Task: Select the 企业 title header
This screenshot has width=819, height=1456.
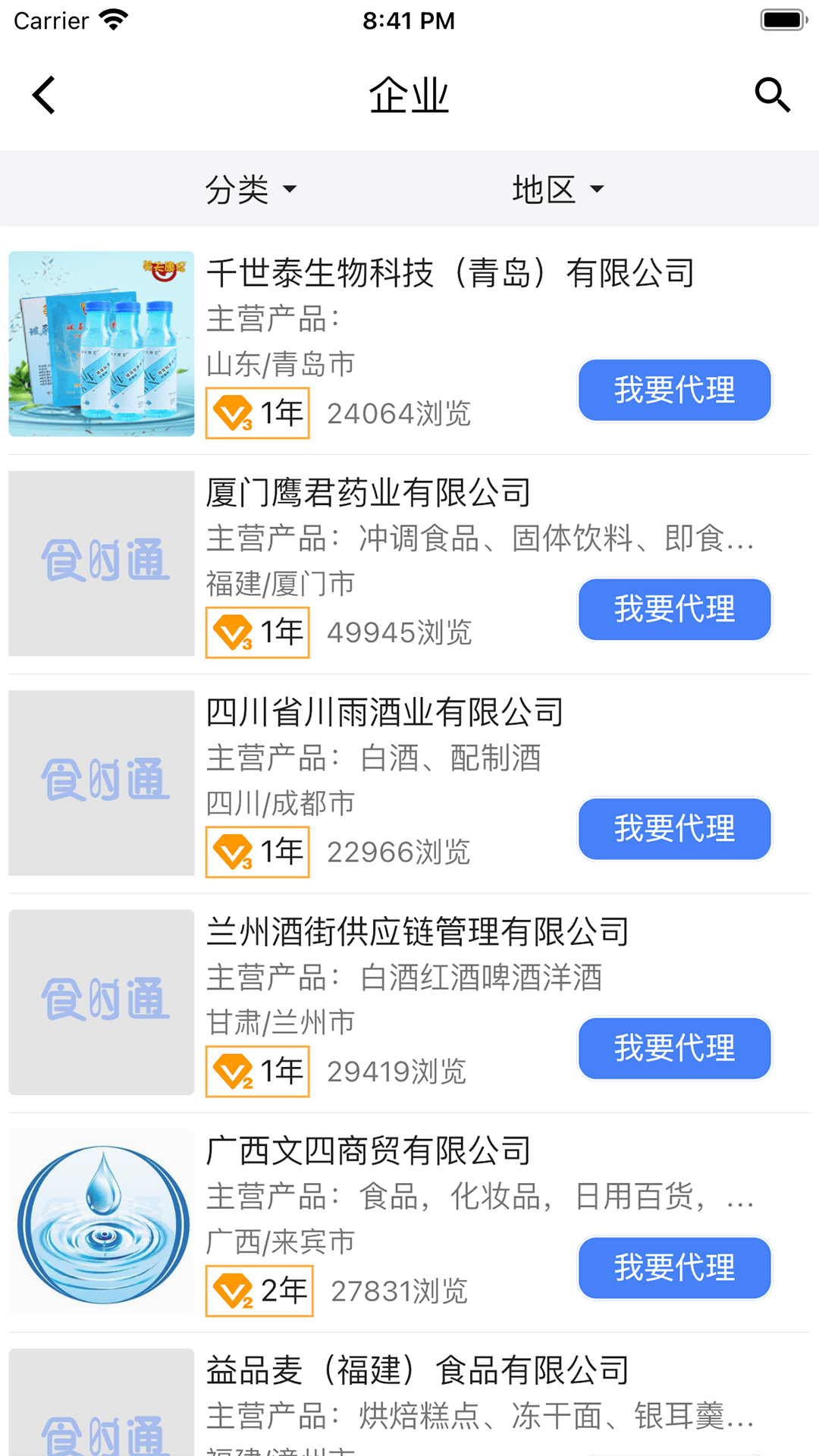Action: click(x=409, y=94)
